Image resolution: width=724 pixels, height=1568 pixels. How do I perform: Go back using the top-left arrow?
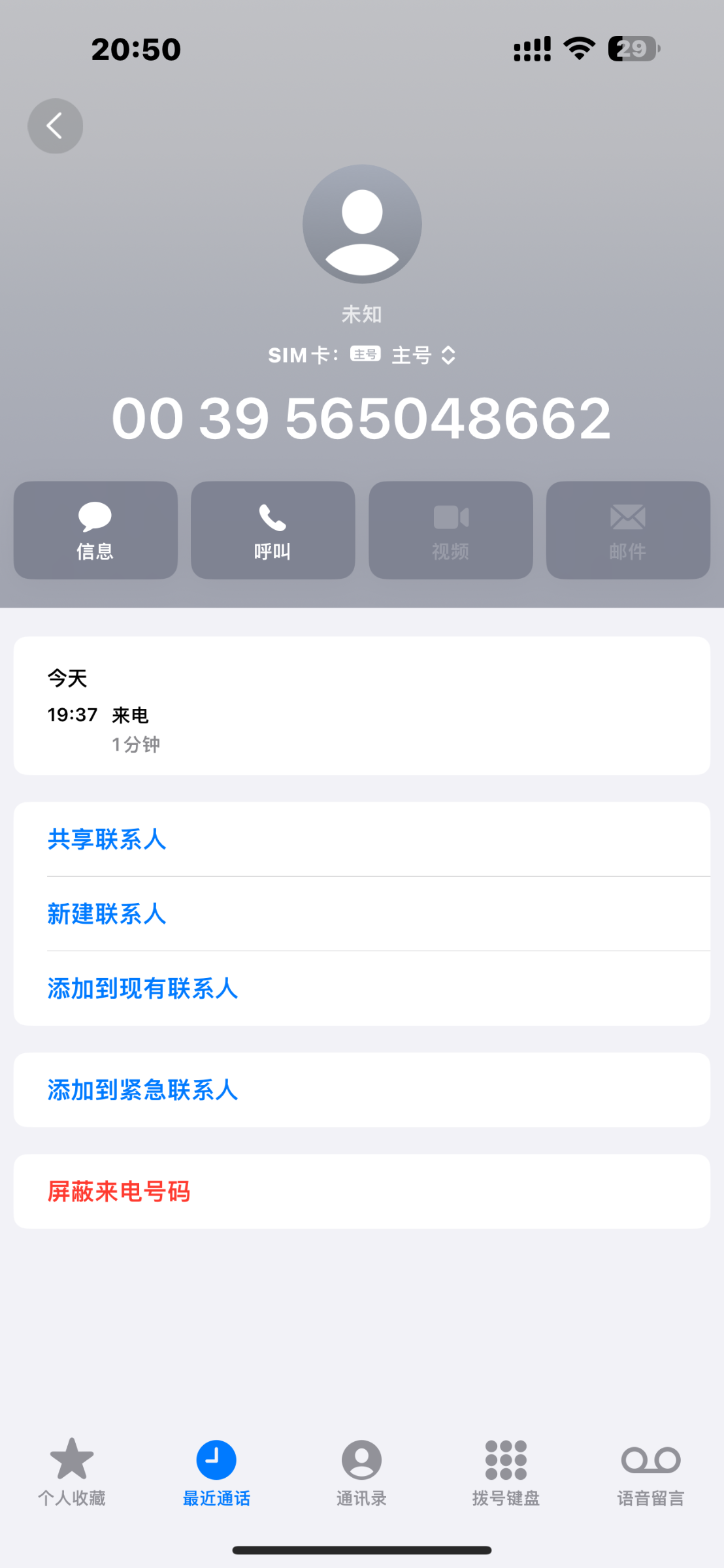[55, 126]
